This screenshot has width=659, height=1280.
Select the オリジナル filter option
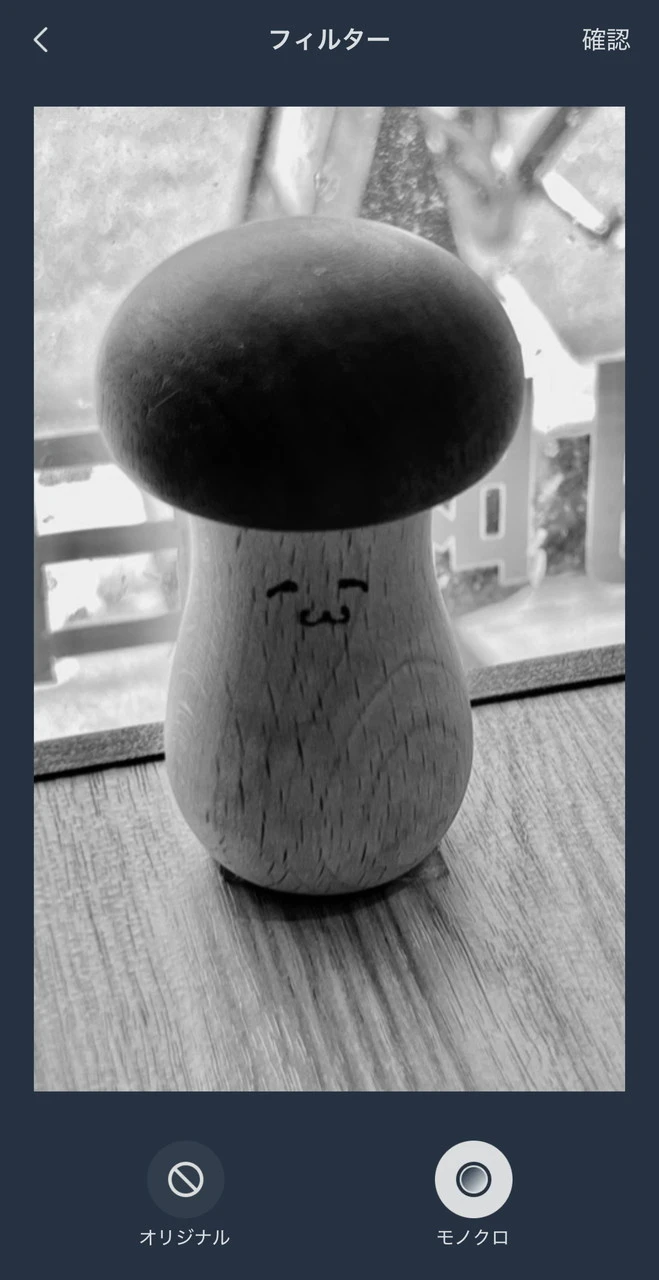(185, 1180)
